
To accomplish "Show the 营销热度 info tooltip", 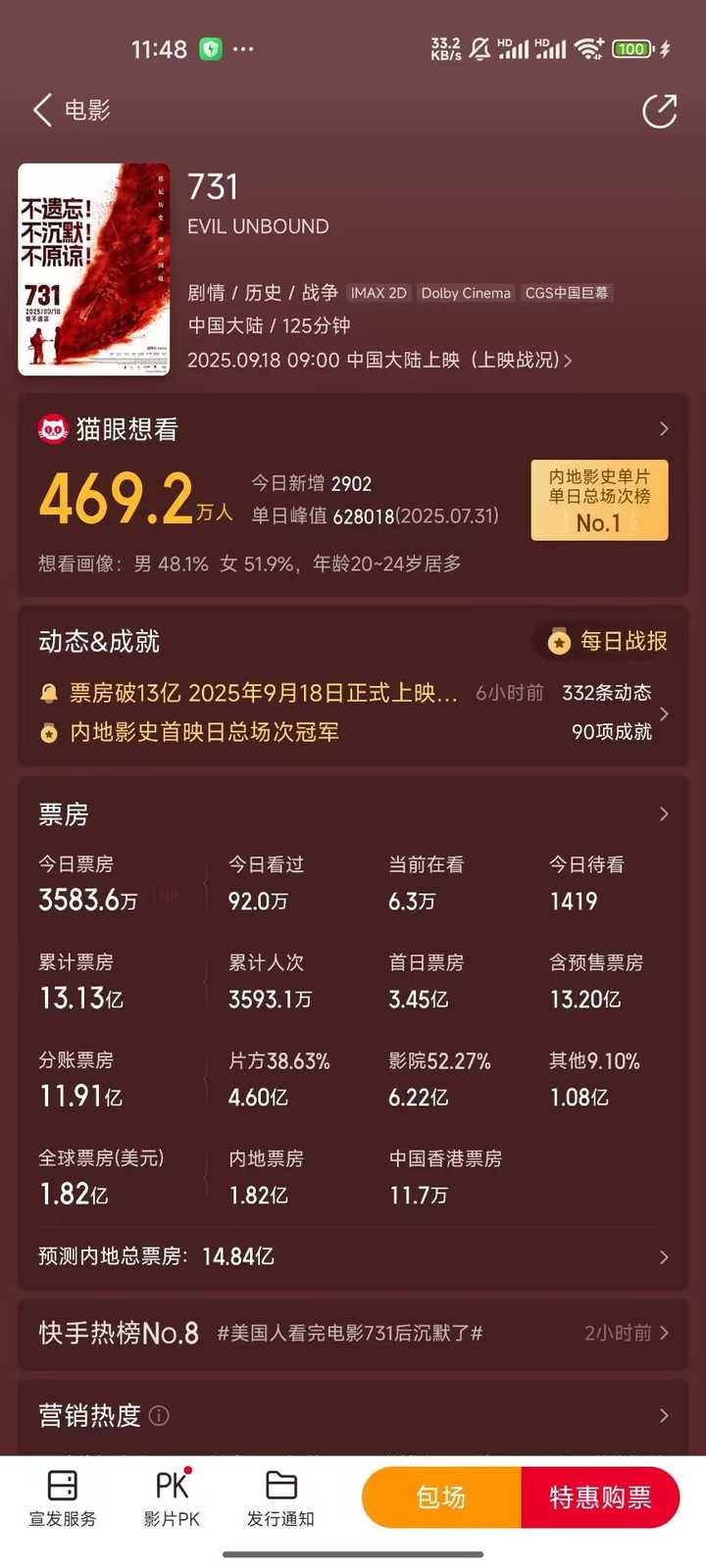I will [x=159, y=1416].
